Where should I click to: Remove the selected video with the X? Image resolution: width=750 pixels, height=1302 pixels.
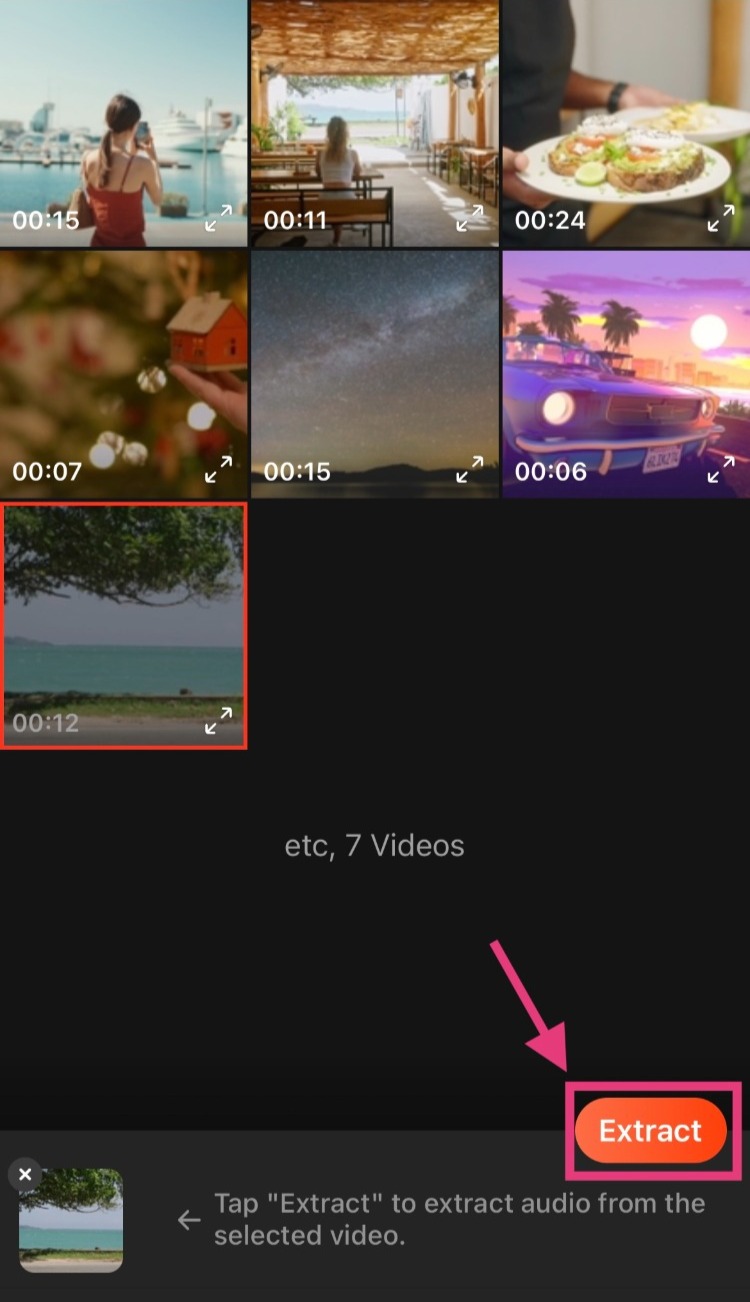point(26,1174)
